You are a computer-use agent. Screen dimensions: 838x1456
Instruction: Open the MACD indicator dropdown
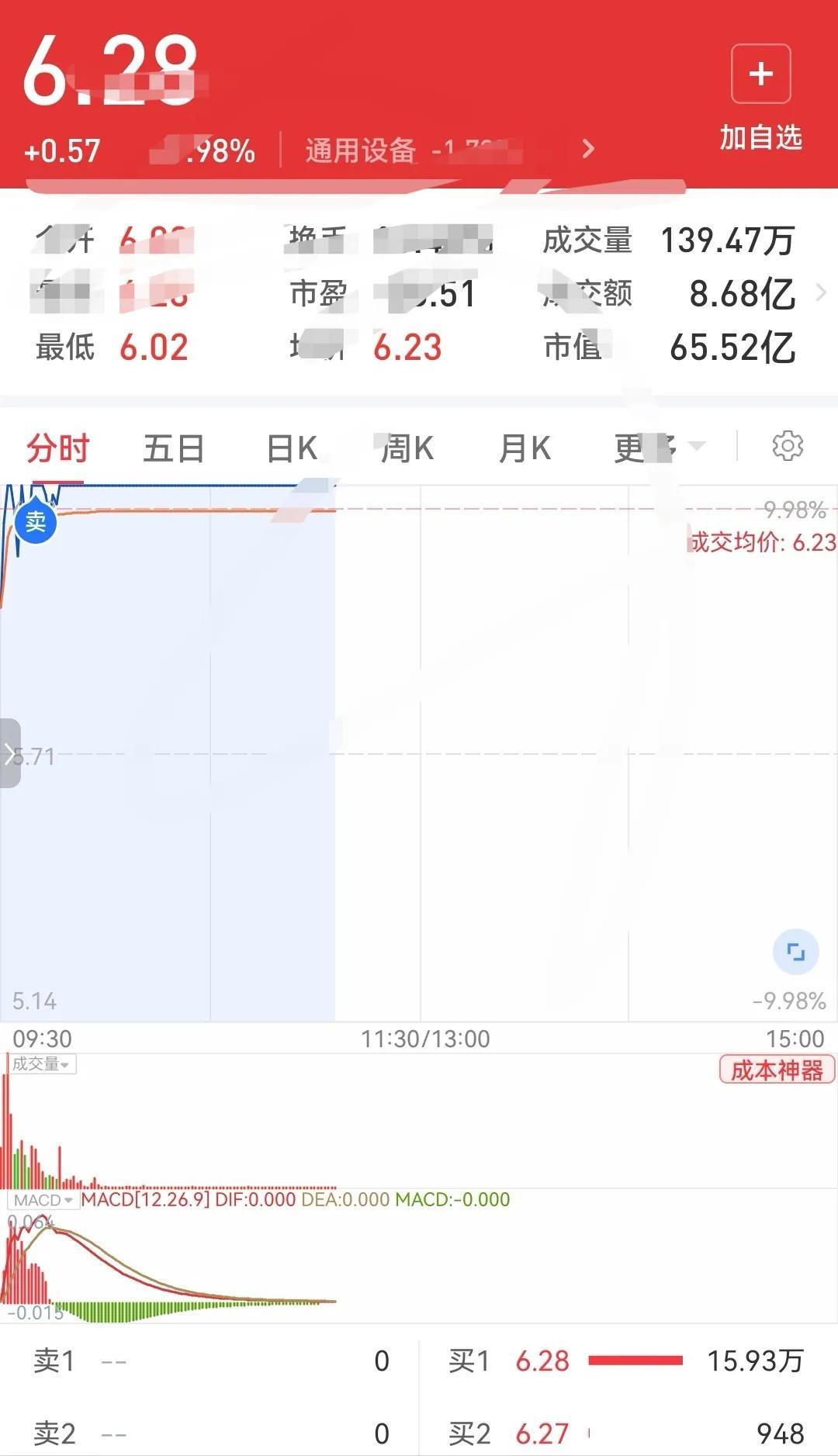pos(43,1200)
